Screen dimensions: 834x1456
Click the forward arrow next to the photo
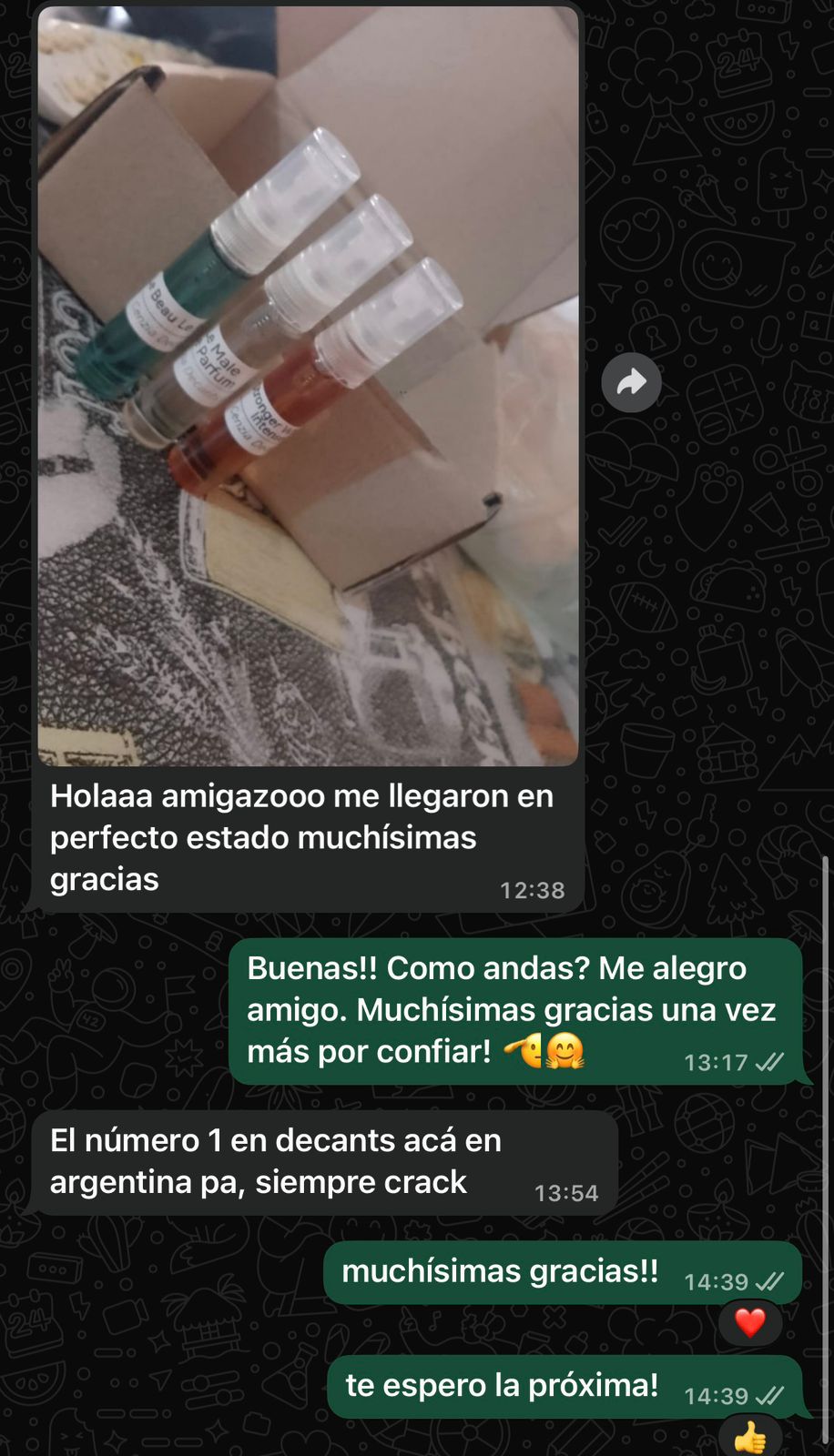tap(632, 382)
